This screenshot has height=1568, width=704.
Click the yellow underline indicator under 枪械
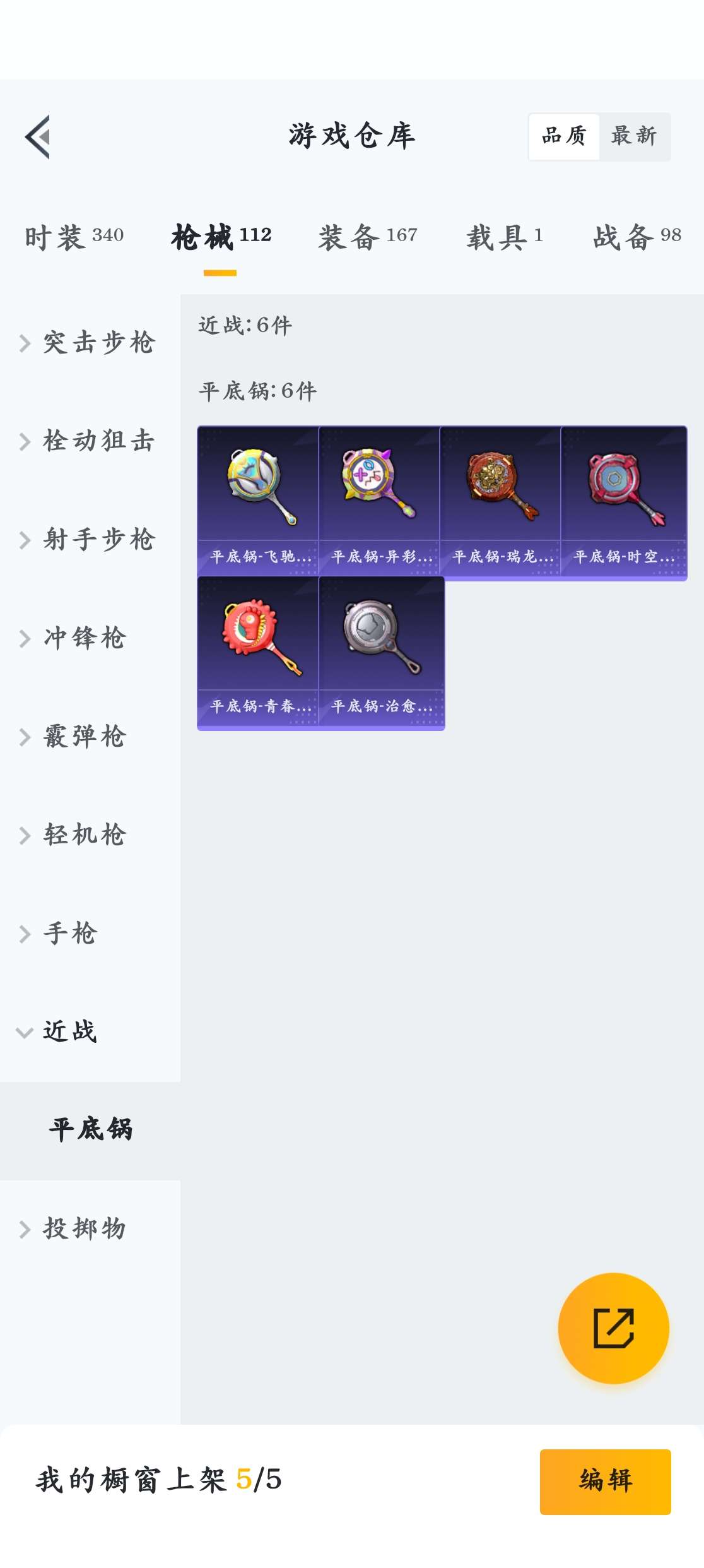tap(220, 273)
